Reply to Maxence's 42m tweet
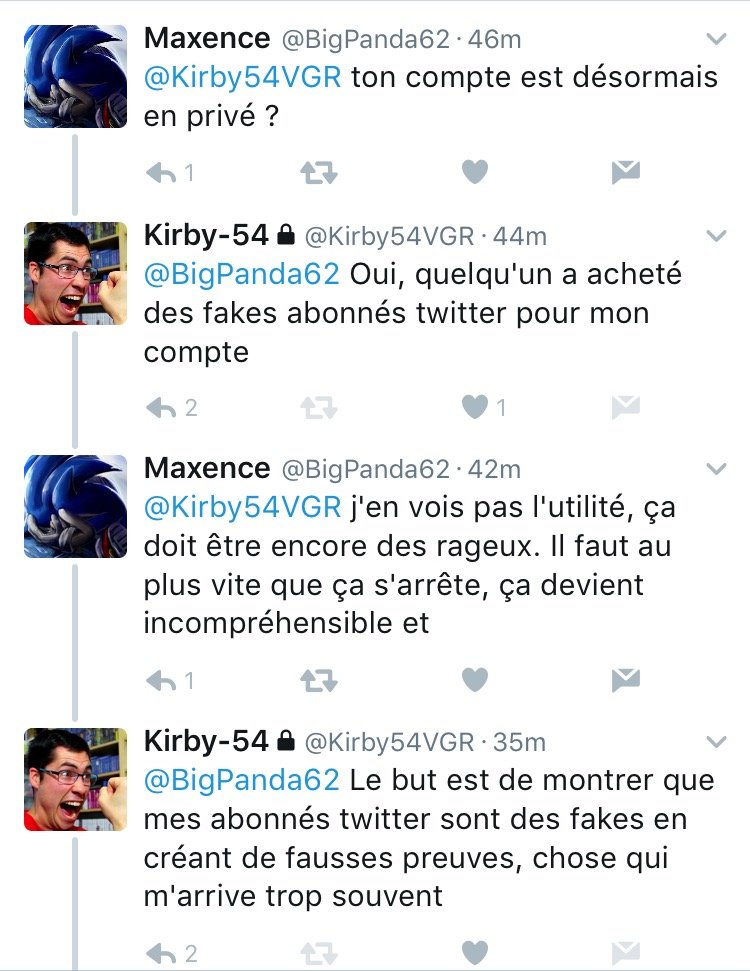The height and width of the screenshot is (971, 750). [x=161, y=681]
